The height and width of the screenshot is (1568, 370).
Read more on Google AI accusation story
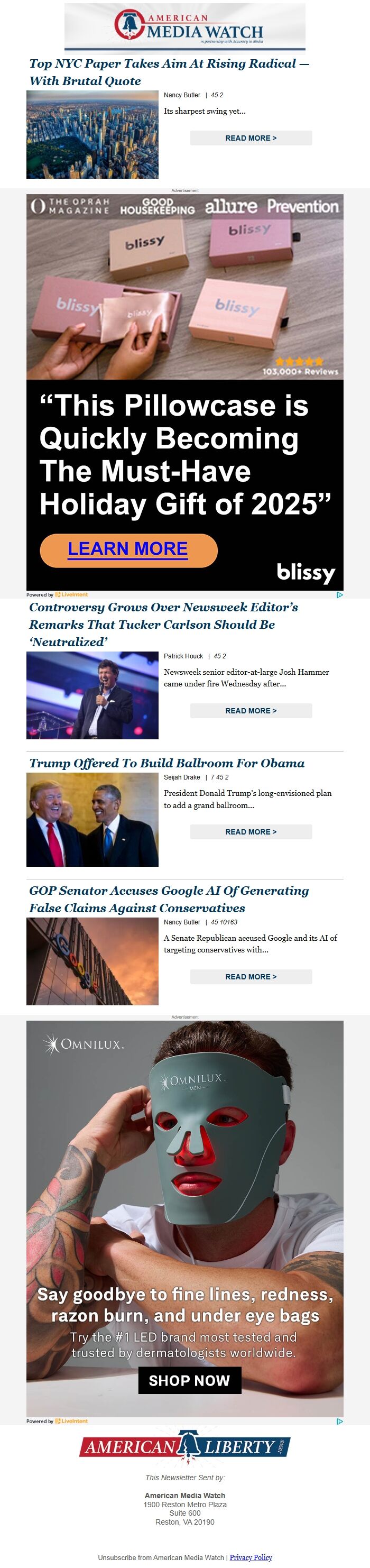(x=251, y=977)
